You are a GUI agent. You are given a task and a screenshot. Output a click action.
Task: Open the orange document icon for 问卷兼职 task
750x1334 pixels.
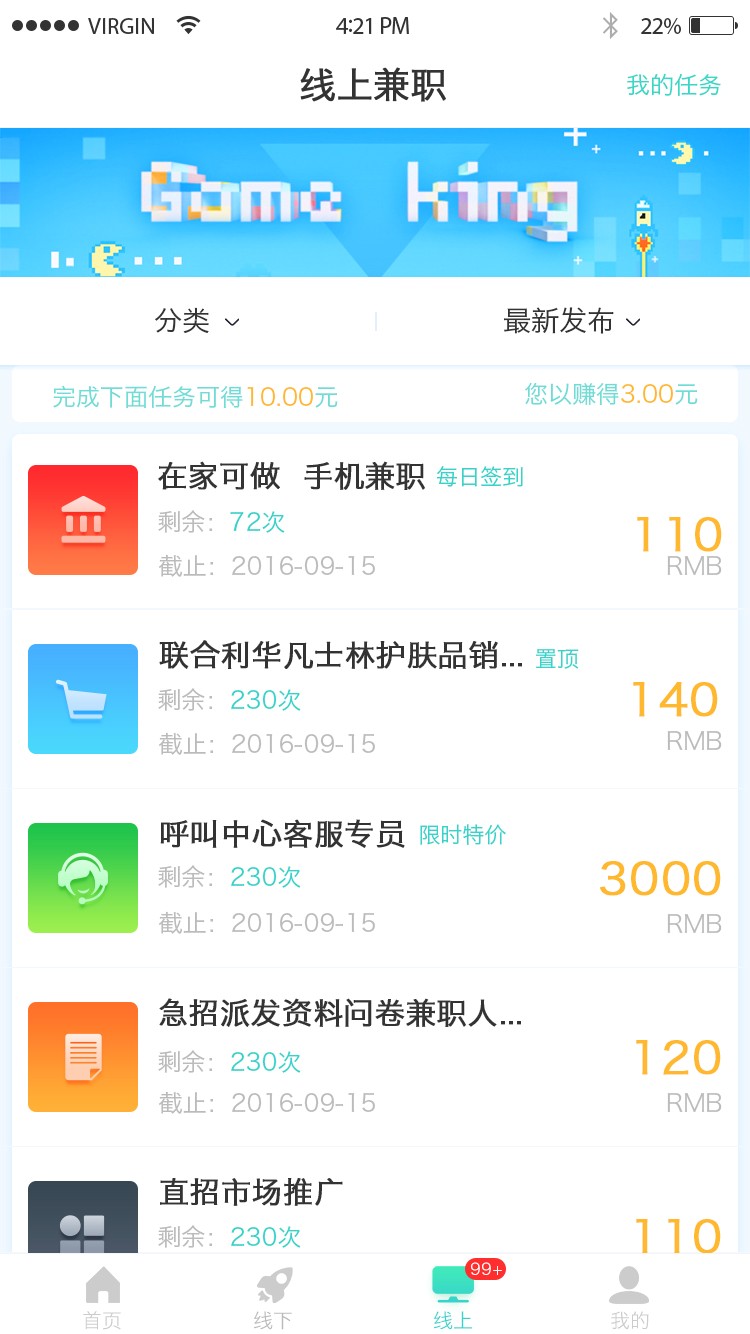[x=82, y=1056]
